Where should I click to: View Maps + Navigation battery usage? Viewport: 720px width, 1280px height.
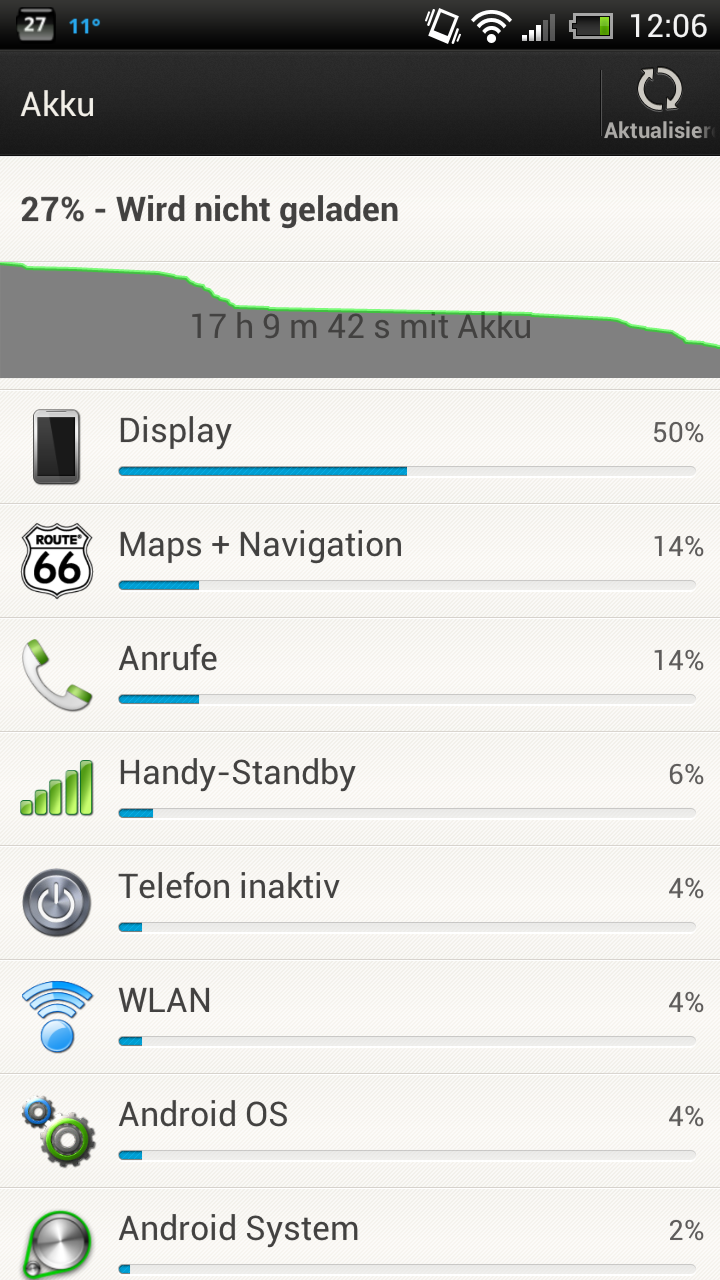click(x=360, y=561)
